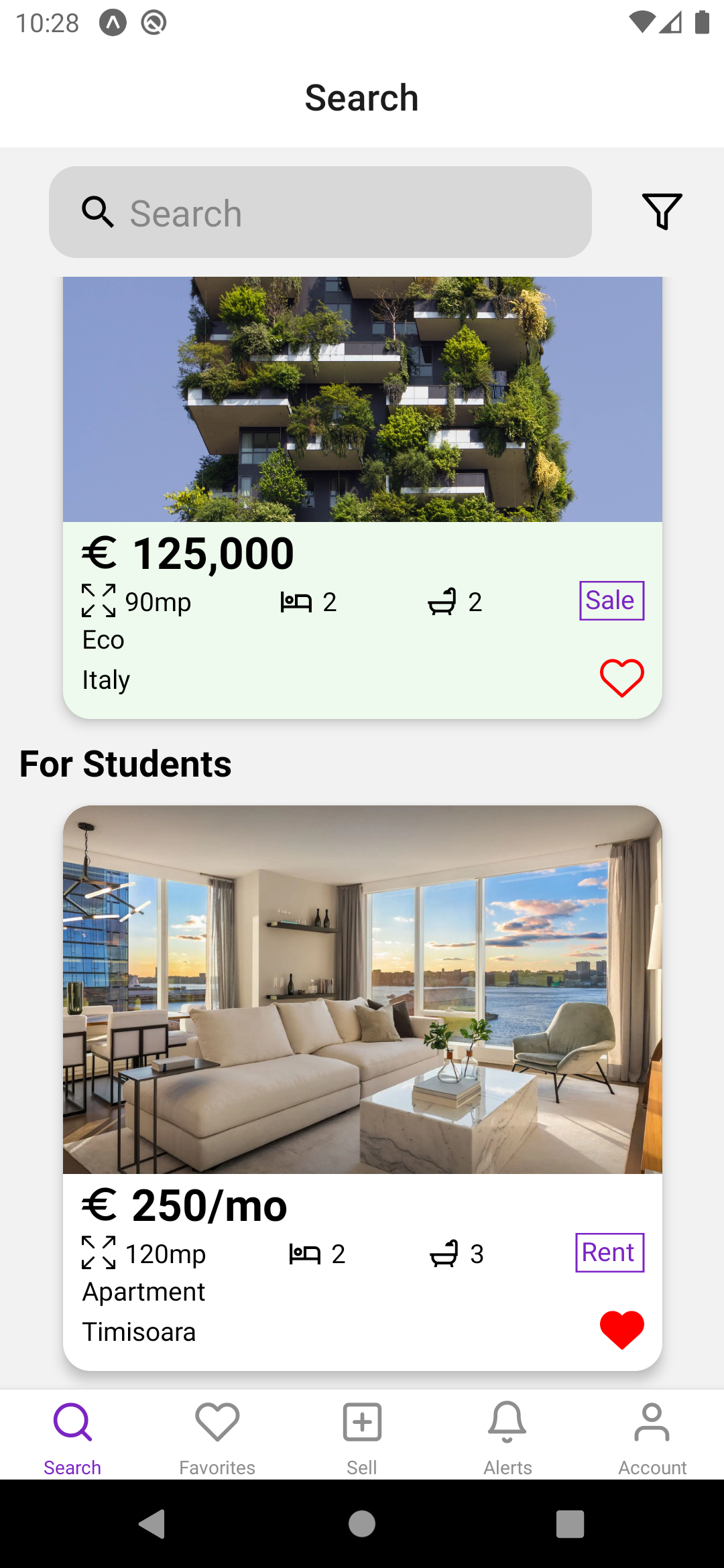Click the Alerts bell icon
Screen dimensions: 724x1568
click(x=507, y=1421)
